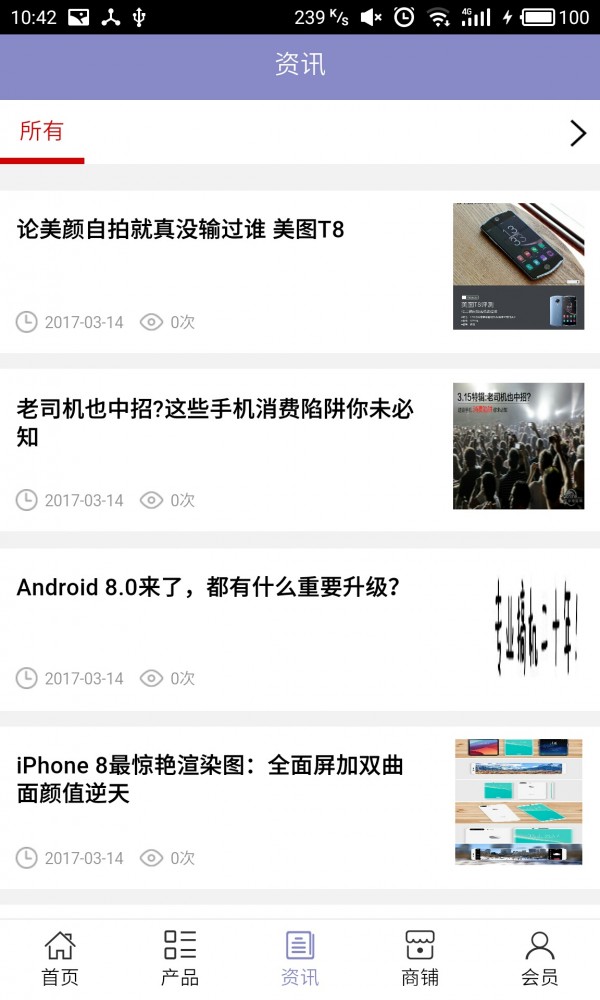Go to the 首页 home tab
This screenshot has width=600, height=1000.
click(x=60, y=958)
